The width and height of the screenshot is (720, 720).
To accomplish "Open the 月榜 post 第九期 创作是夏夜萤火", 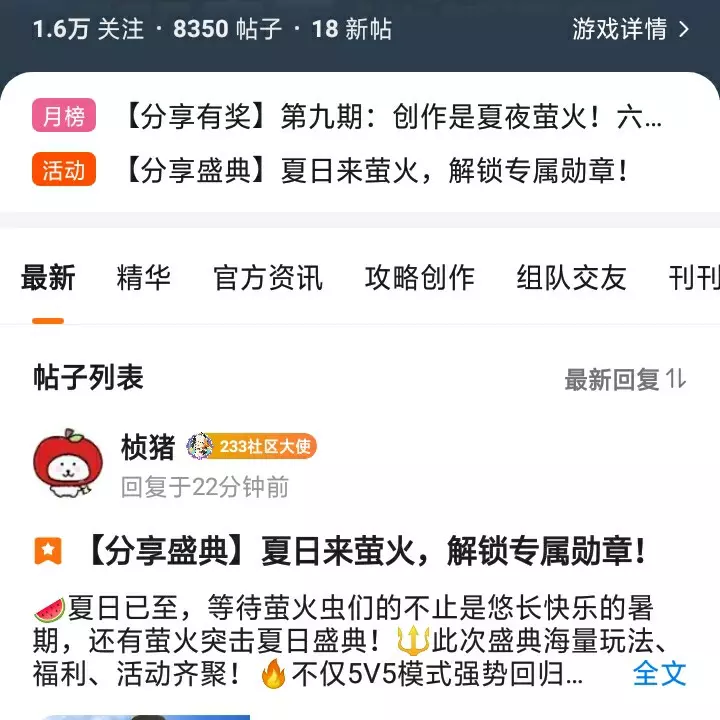I will [390, 118].
